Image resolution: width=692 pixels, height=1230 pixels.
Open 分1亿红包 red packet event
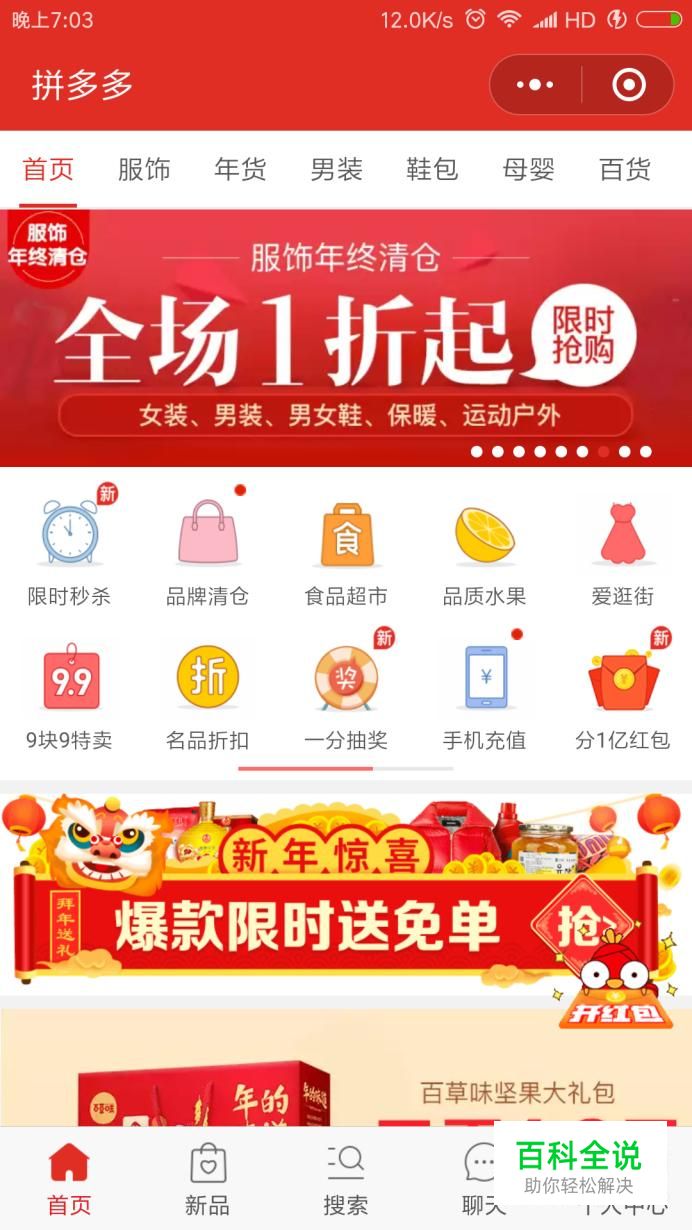622,695
